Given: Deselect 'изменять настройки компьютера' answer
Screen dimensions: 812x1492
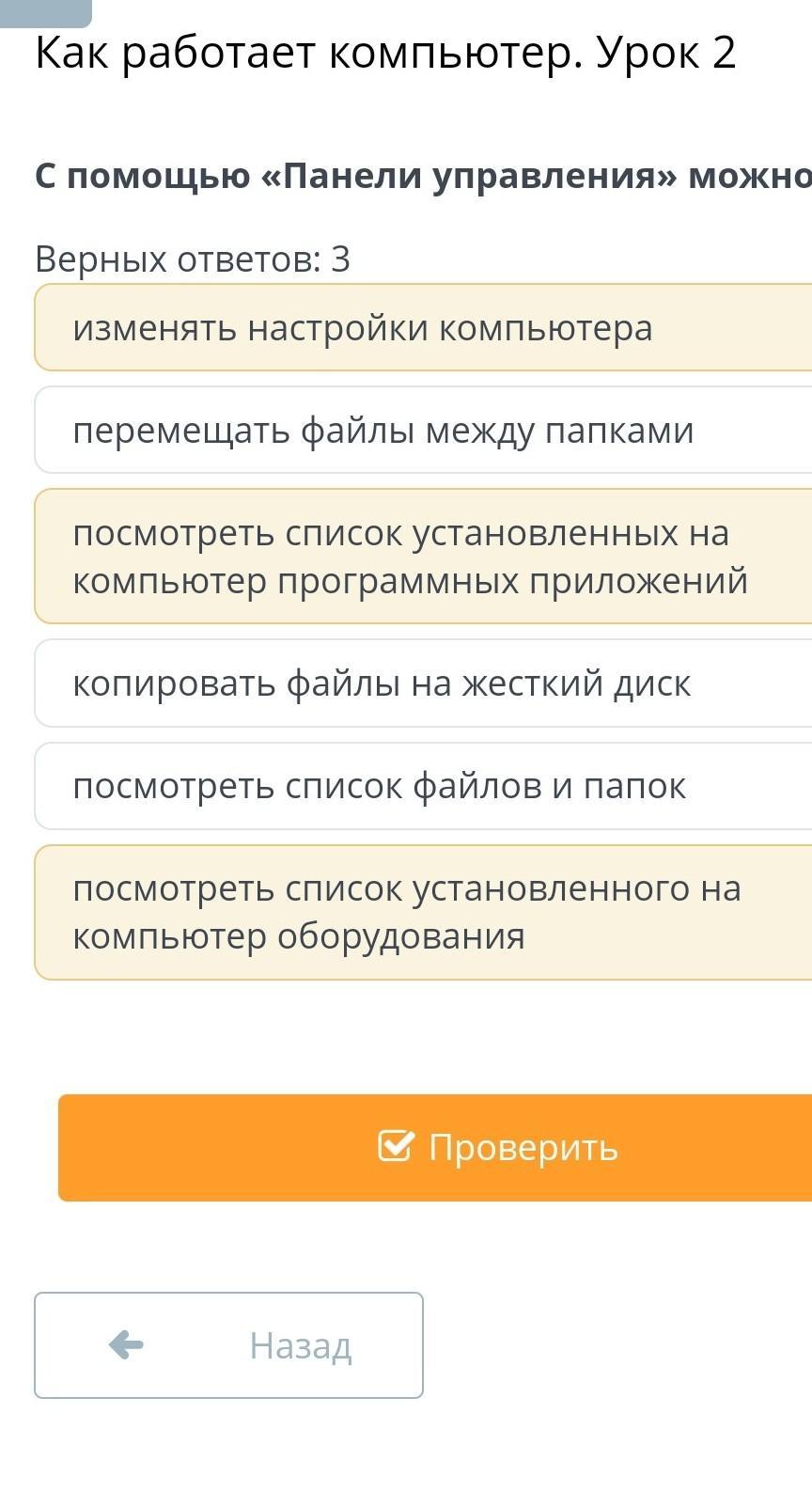Looking at the screenshot, I should point(423,328).
